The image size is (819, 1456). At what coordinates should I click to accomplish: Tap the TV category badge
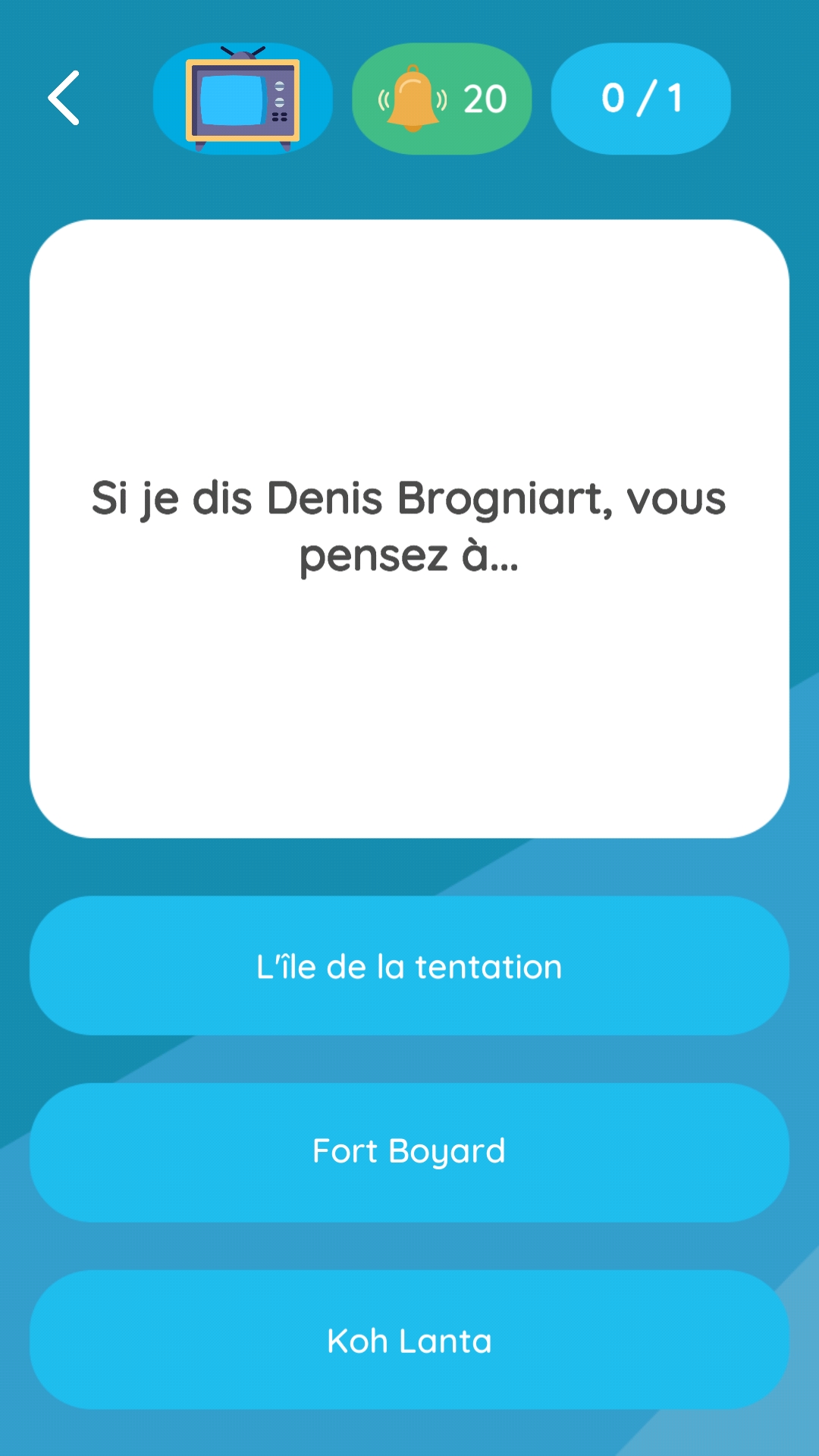tap(243, 99)
